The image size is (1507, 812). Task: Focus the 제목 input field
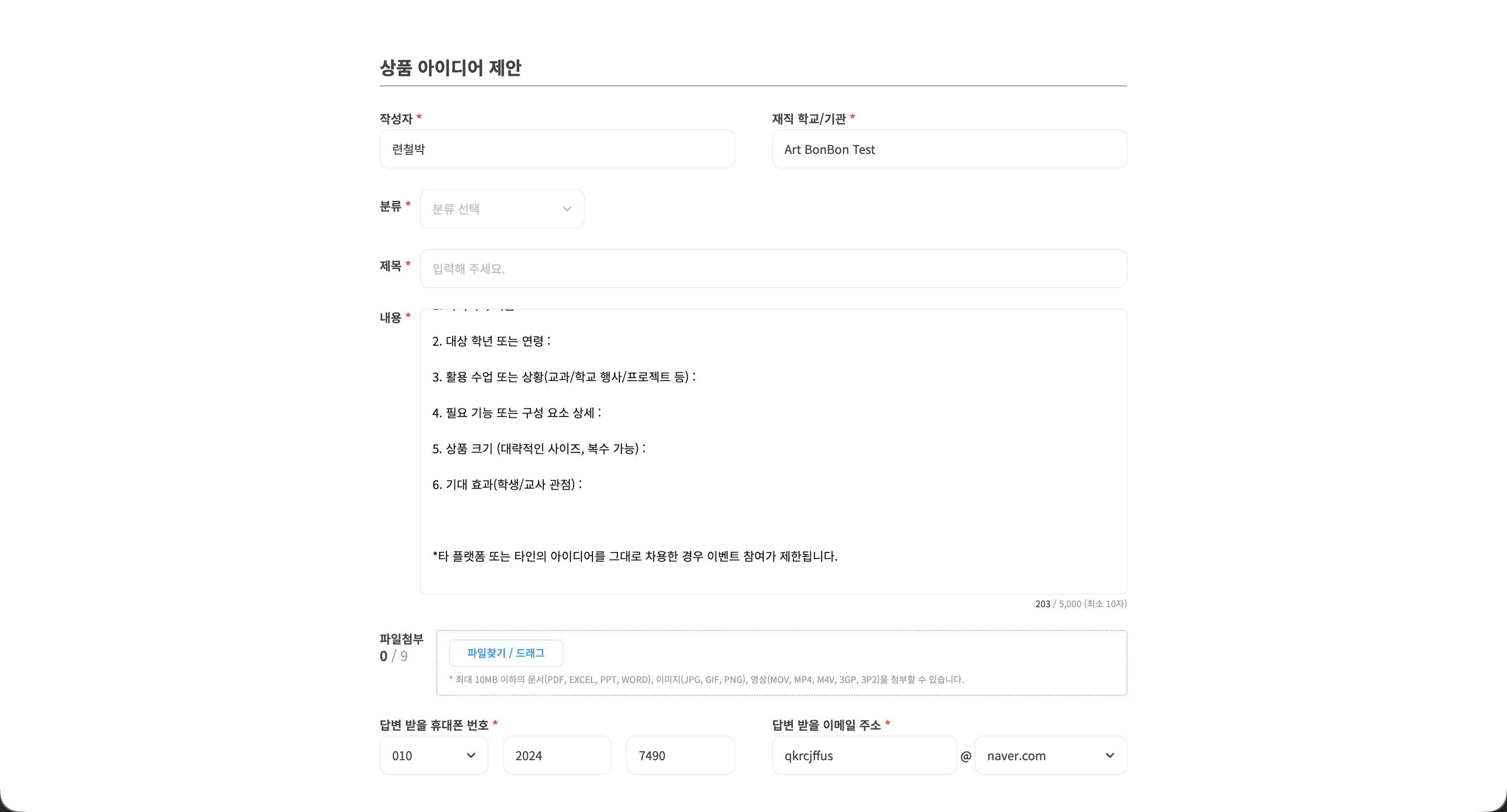tap(773, 269)
